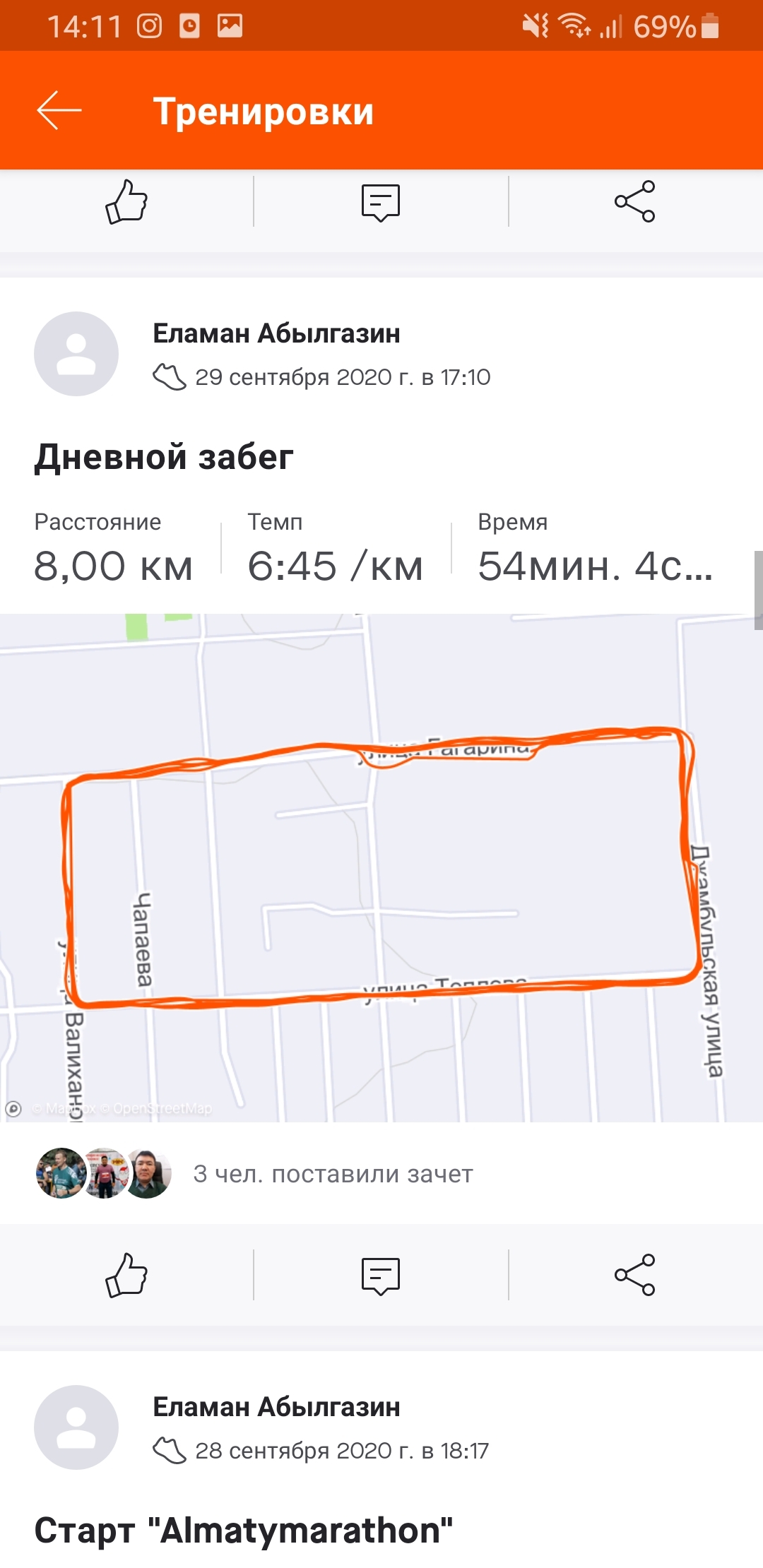This screenshot has height=1568, width=763.
Task: Open Еламан Абылгазин's profile from 29 сентября post
Action: 276,333
